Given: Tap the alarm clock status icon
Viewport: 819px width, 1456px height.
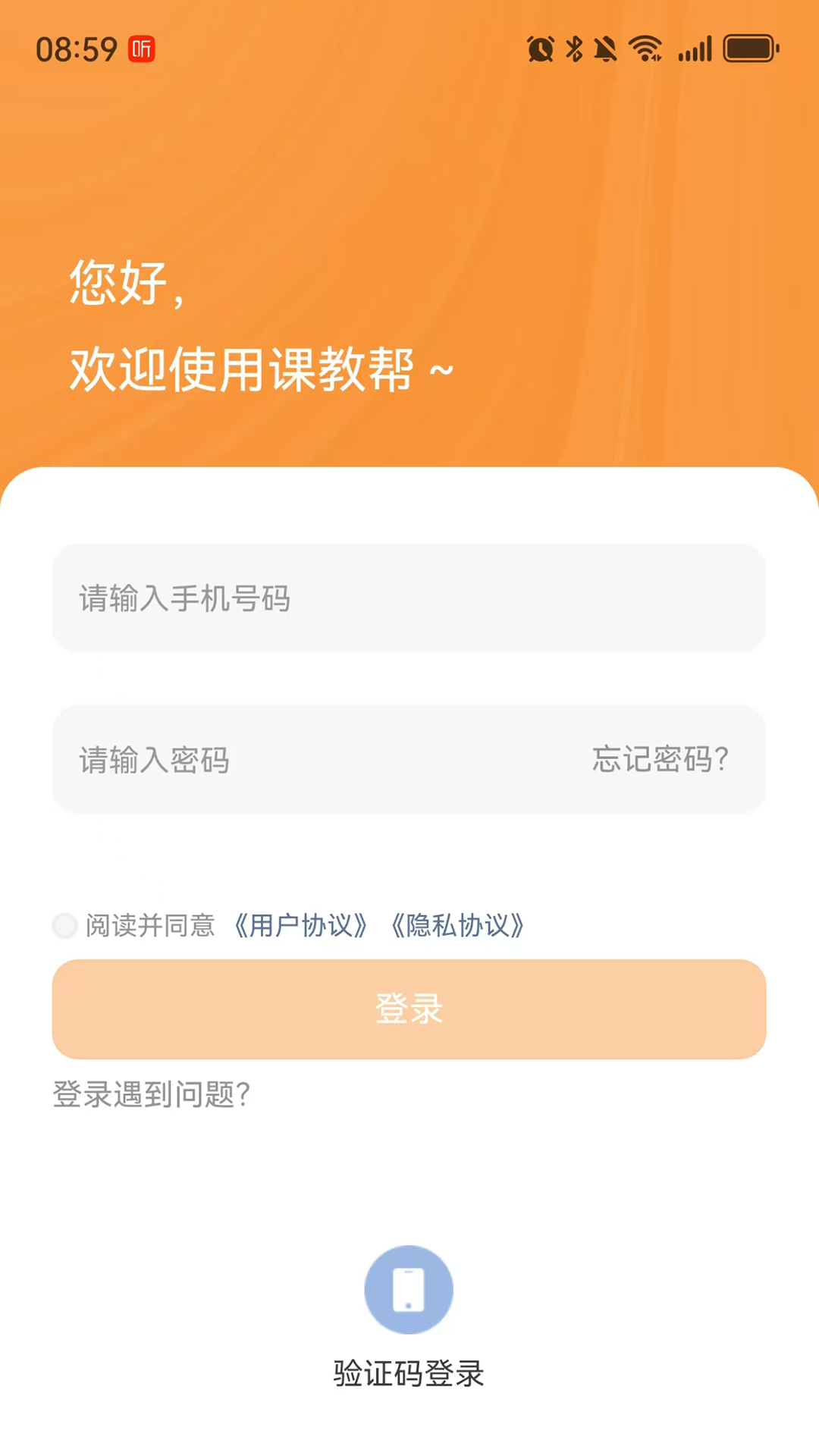Looking at the screenshot, I should tap(539, 49).
